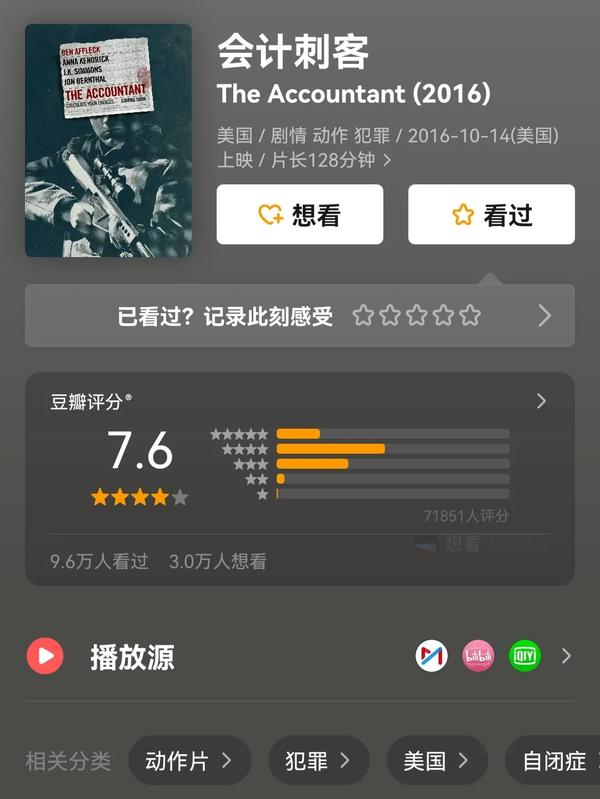Expand movie info next to 片长128分钟
This screenshot has width=600, height=799.
(x=387, y=160)
